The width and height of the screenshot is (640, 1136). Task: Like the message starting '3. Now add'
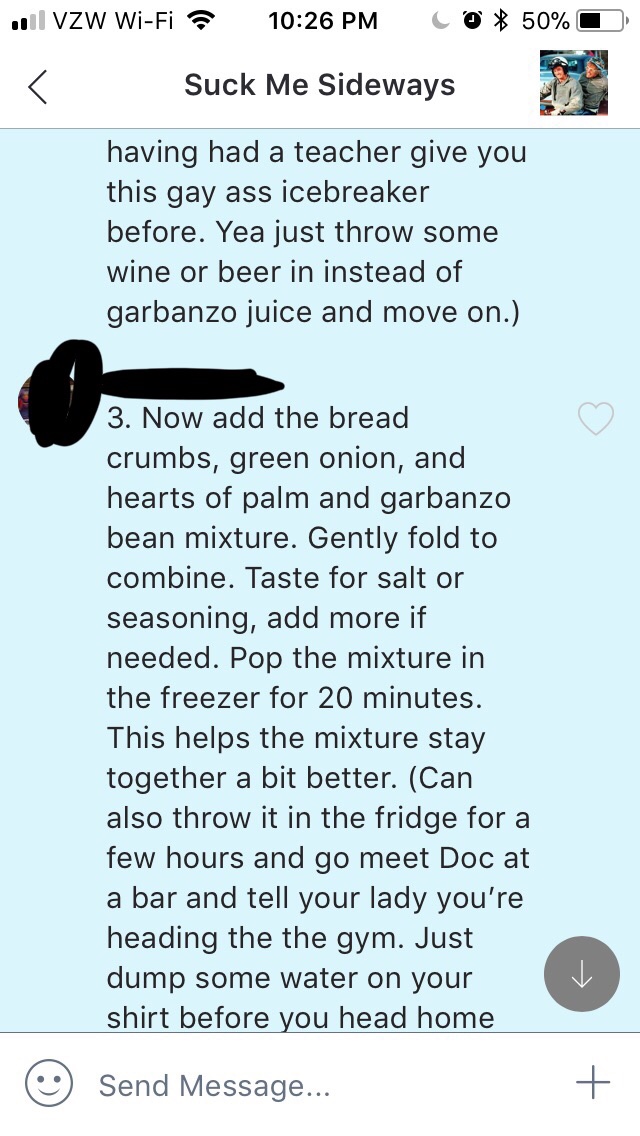596,419
